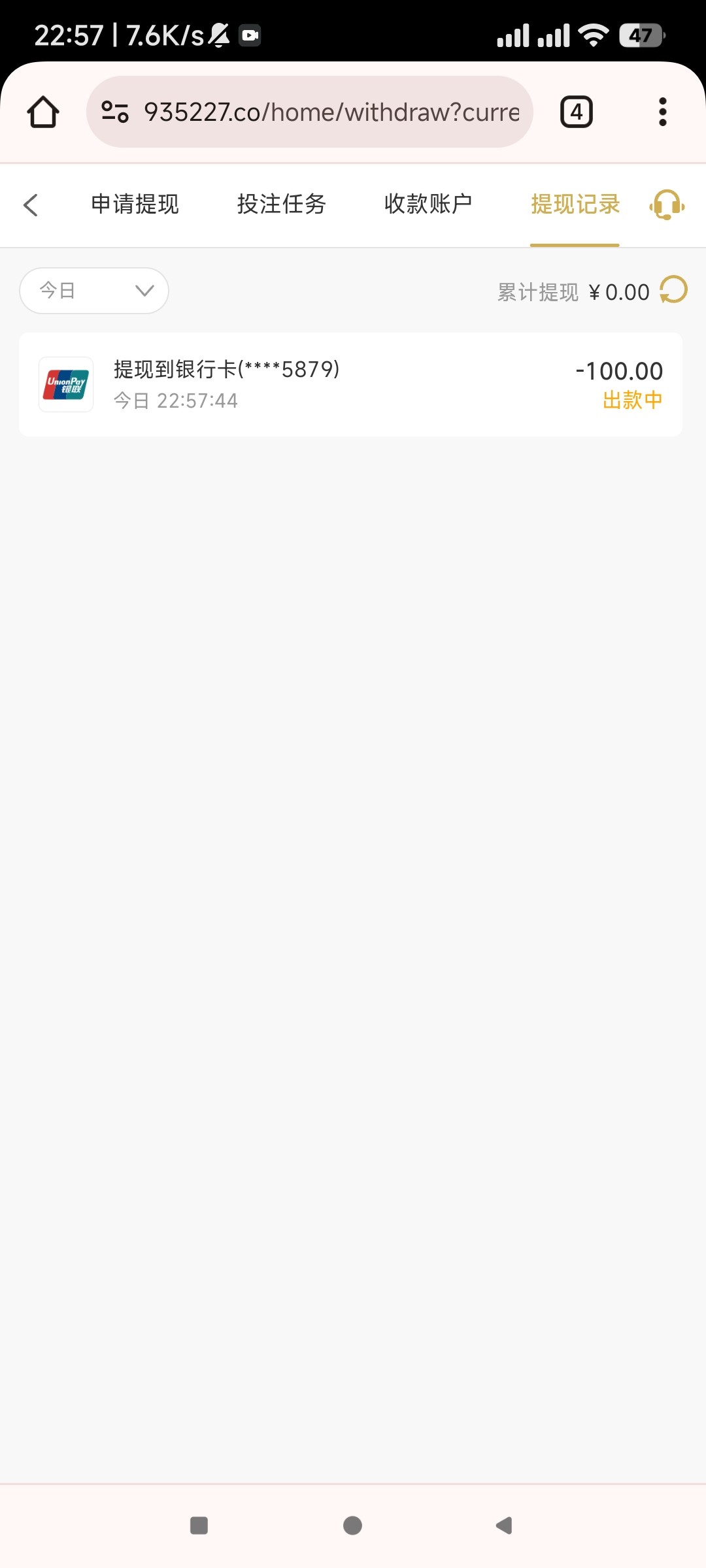Viewport: 706px width, 1568px height.
Task: Contact customer service via headset icon
Action: click(x=667, y=205)
